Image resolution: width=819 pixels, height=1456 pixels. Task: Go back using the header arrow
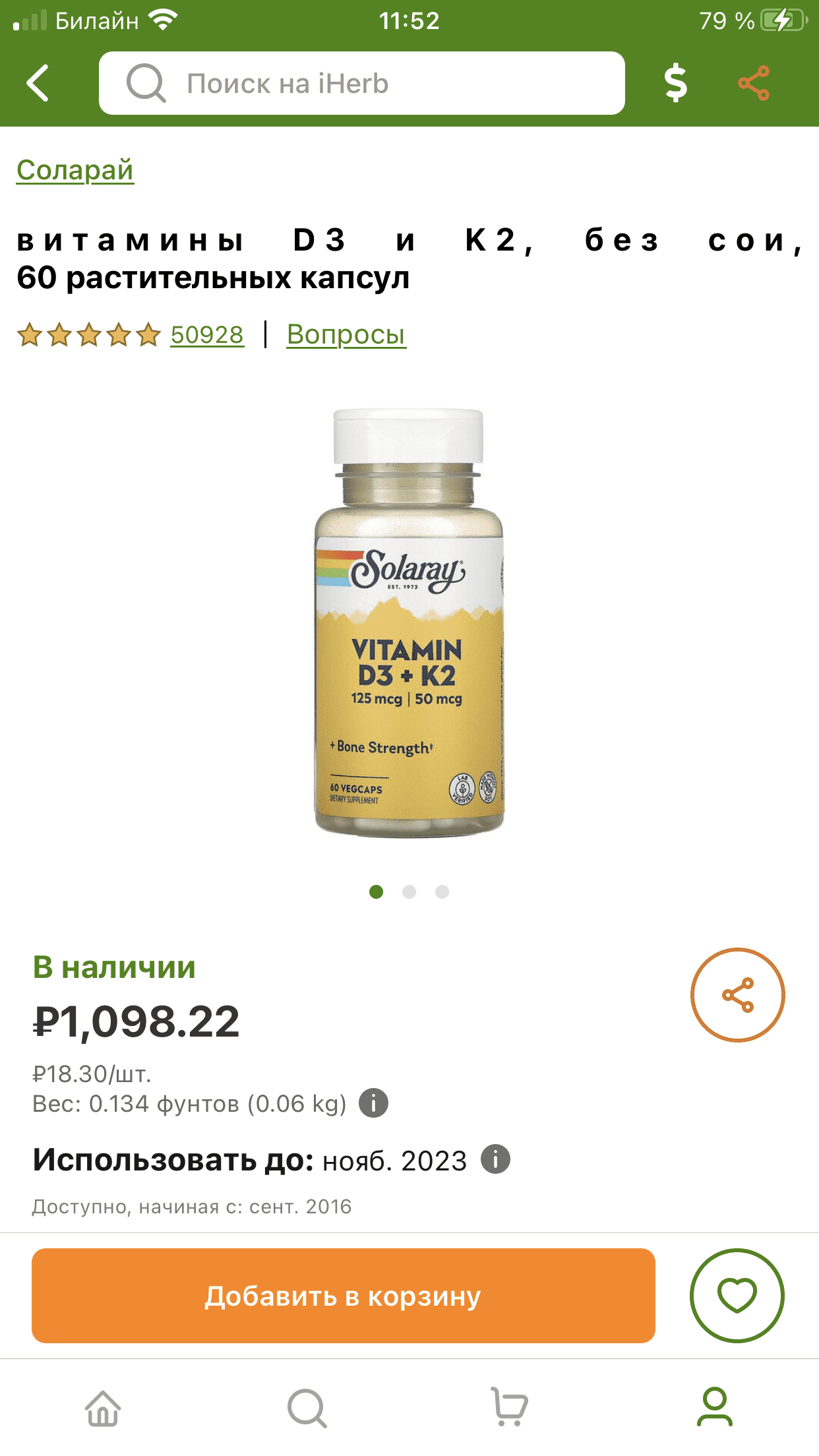(38, 83)
